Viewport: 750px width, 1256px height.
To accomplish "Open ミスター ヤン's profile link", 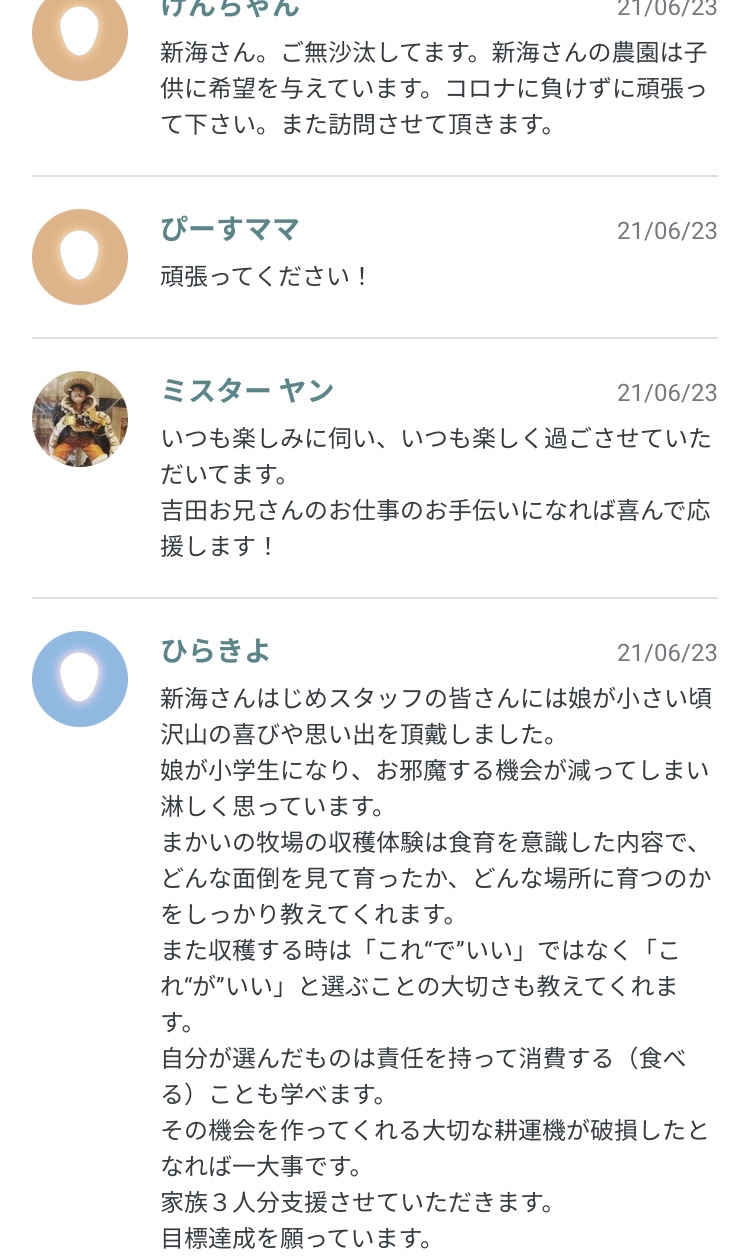I will [x=247, y=391].
